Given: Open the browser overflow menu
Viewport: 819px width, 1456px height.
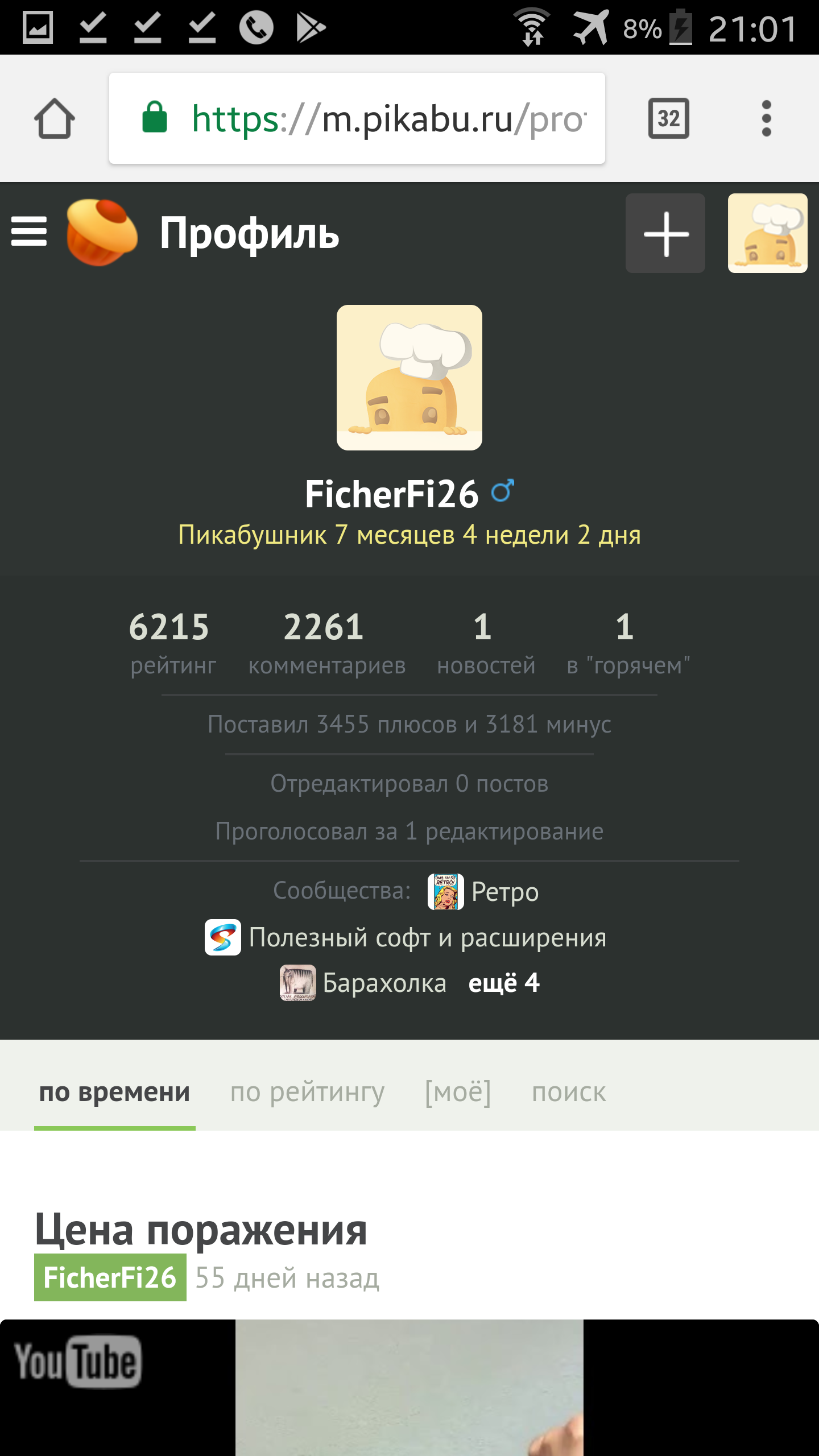Looking at the screenshot, I should click(766, 118).
